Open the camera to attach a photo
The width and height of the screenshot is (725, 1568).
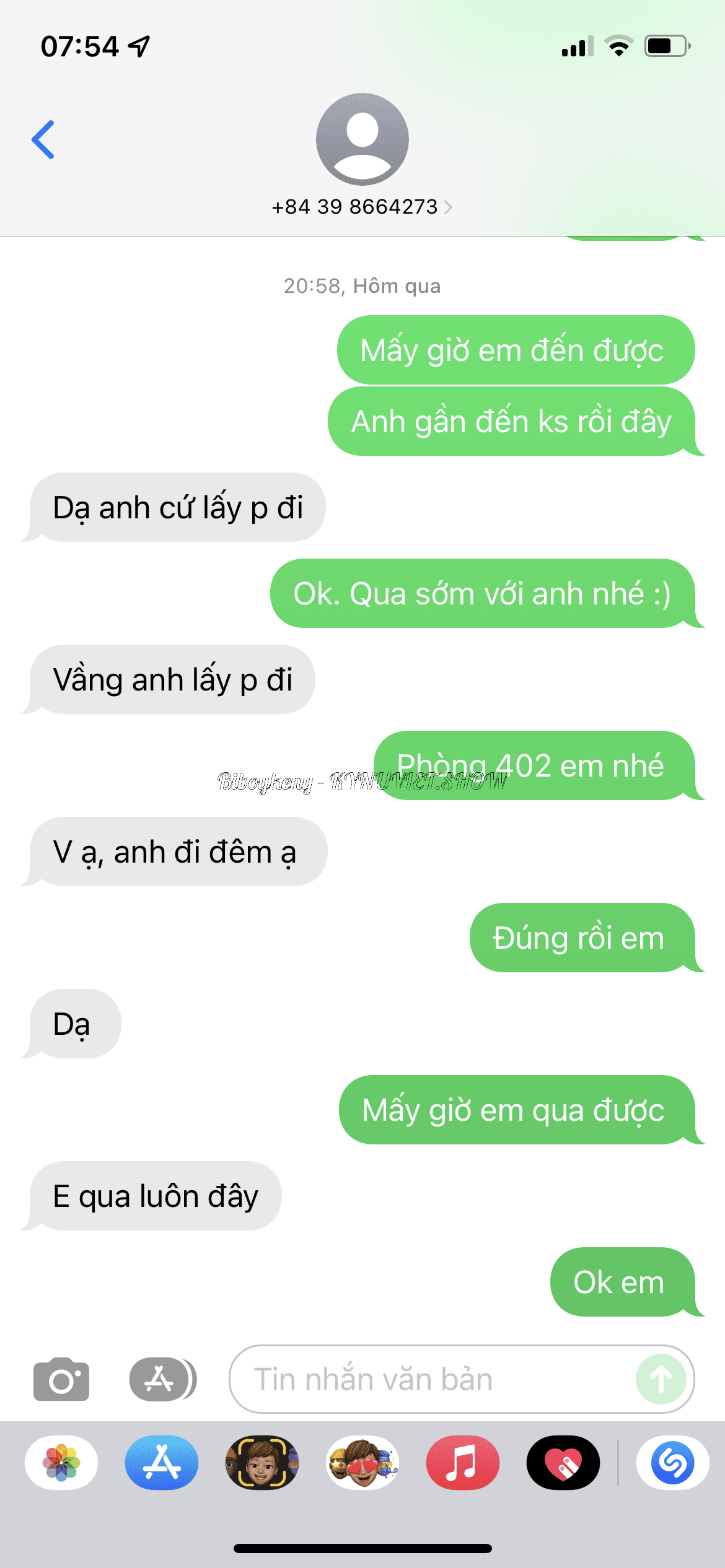(x=61, y=1379)
